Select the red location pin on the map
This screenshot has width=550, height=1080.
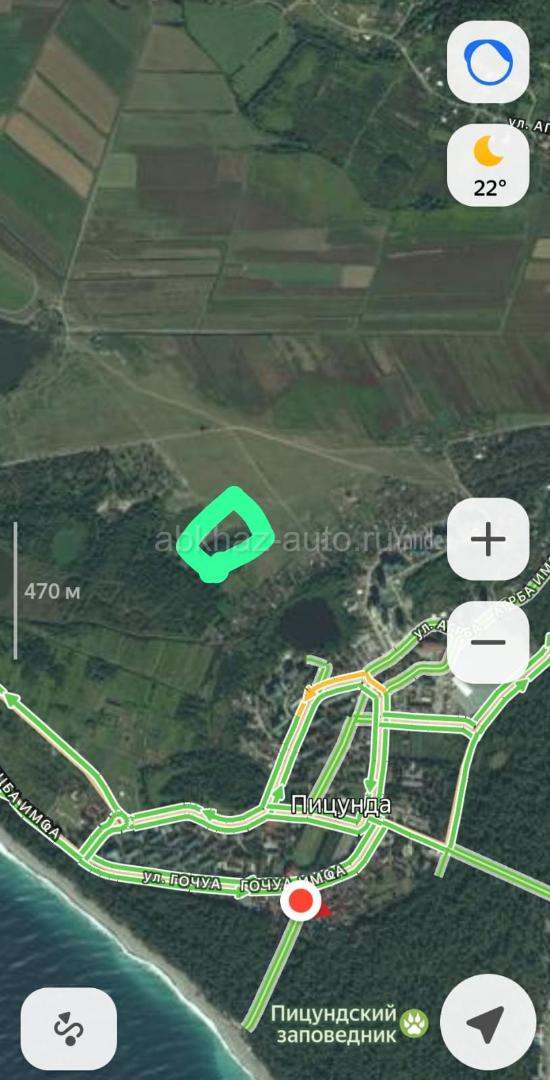(301, 902)
